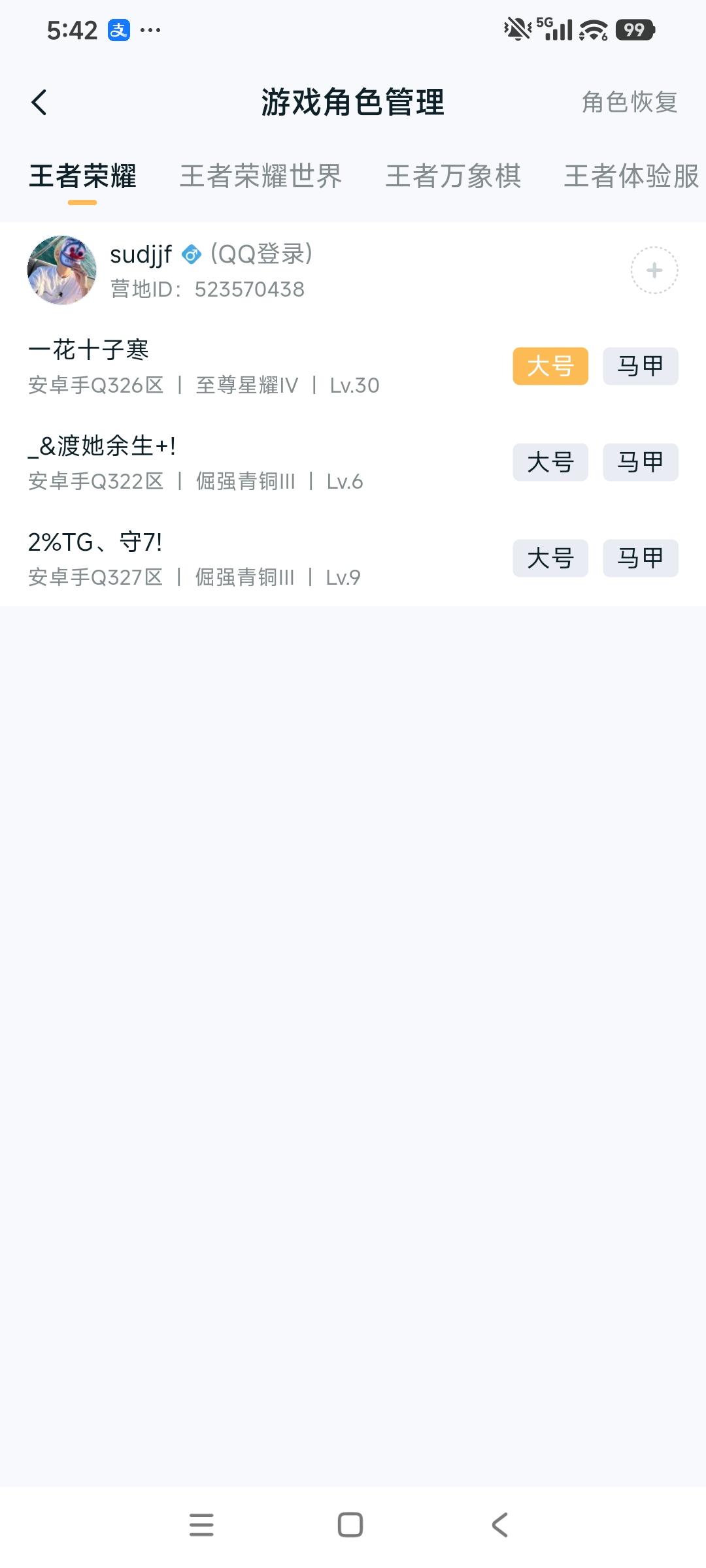This screenshot has width=706, height=1568.
Task: Tap 马甲 button for 一花十子寒
Action: pyautogui.click(x=639, y=366)
